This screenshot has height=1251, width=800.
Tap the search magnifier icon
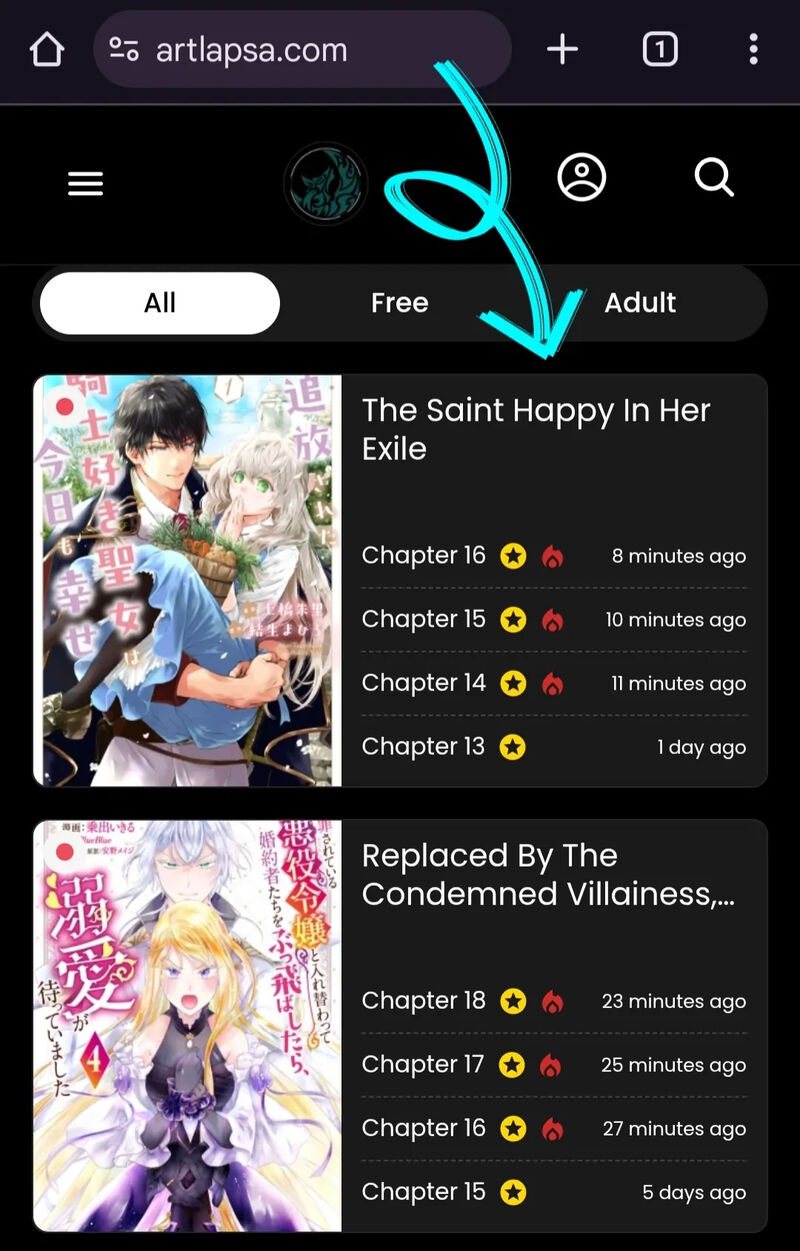click(714, 178)
